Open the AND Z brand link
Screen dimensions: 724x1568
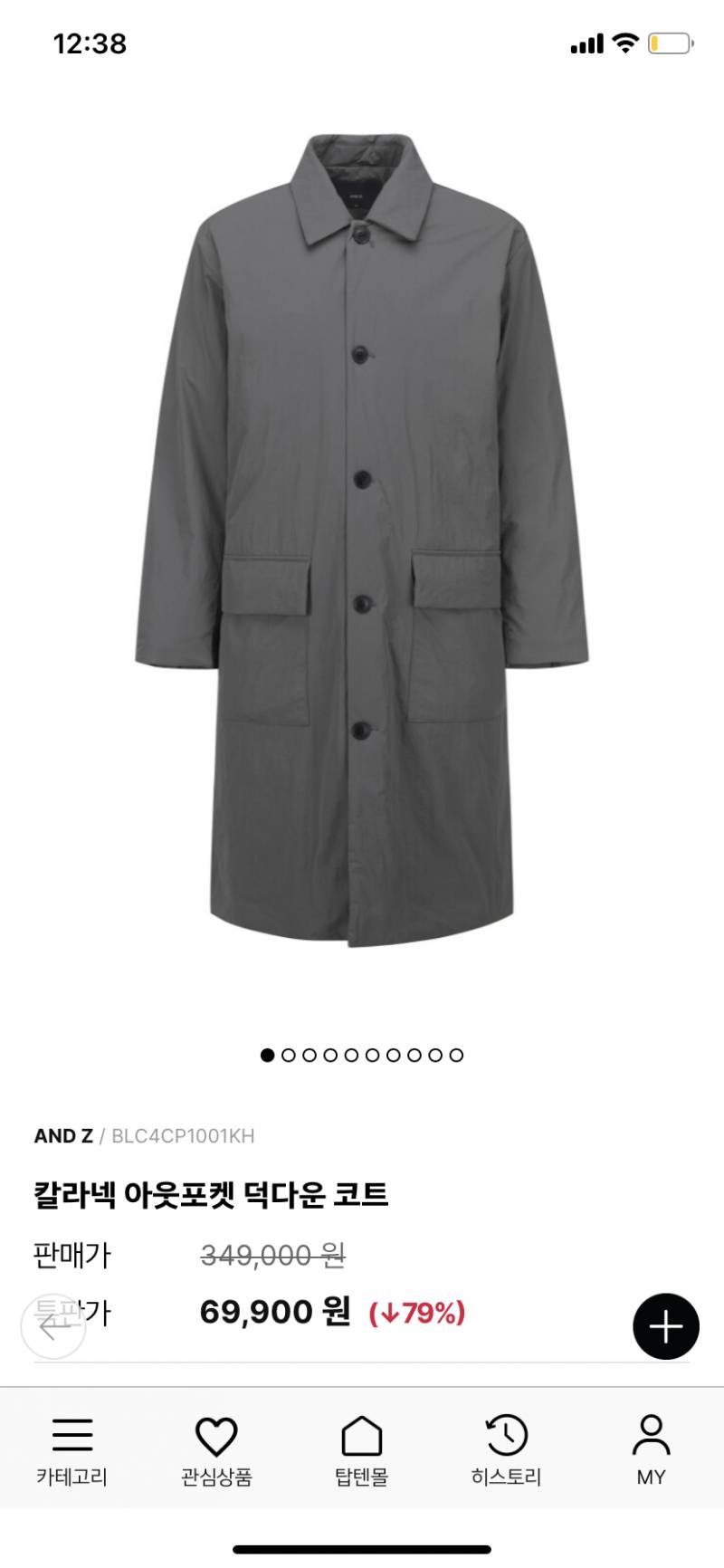click(x=63, y=1135)
